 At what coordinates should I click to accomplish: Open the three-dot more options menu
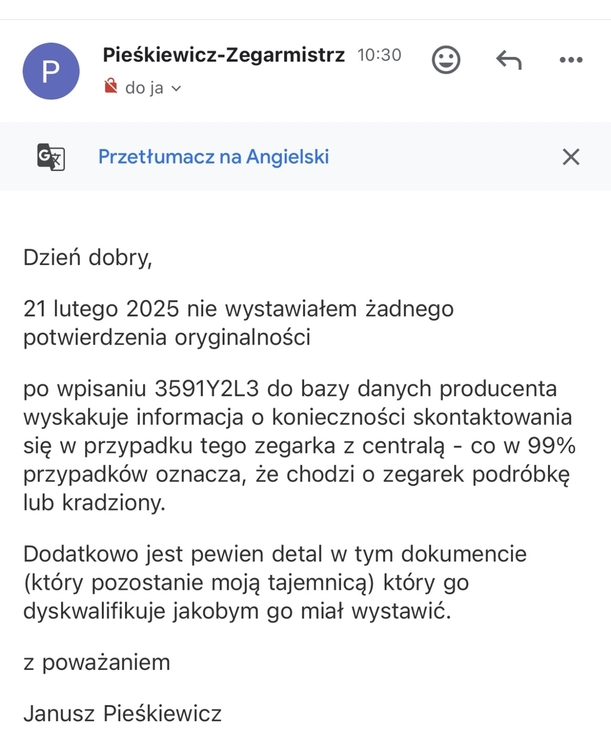pos(571,60)
